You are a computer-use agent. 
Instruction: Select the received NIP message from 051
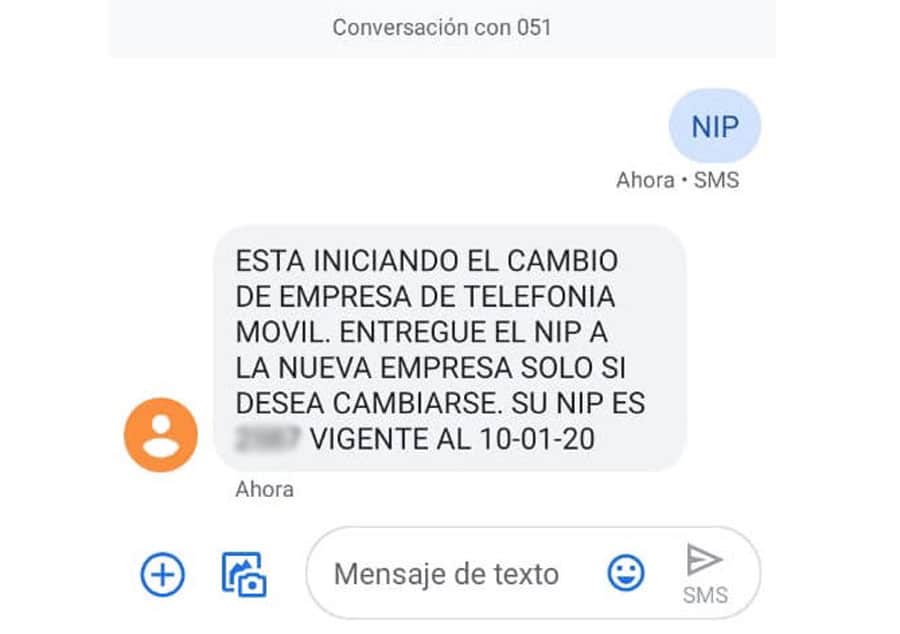450,348
